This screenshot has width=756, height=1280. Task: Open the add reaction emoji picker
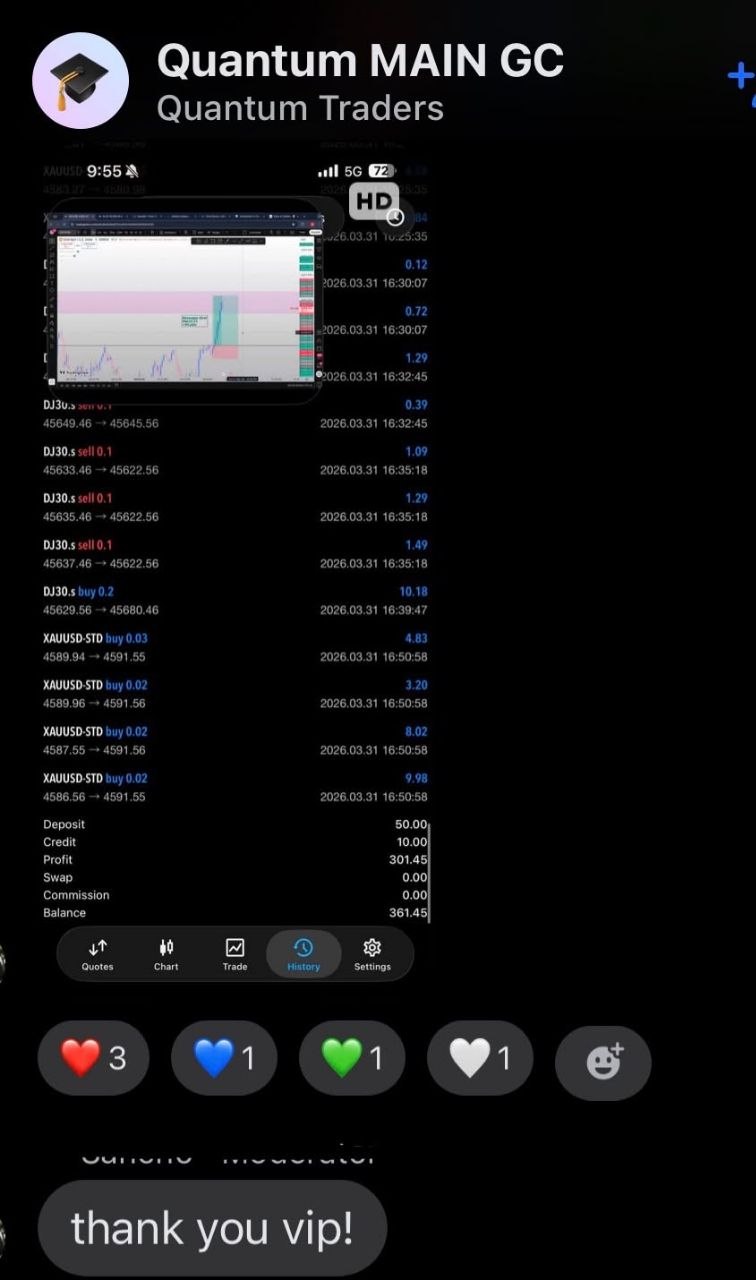click(x=603, y=1062)
